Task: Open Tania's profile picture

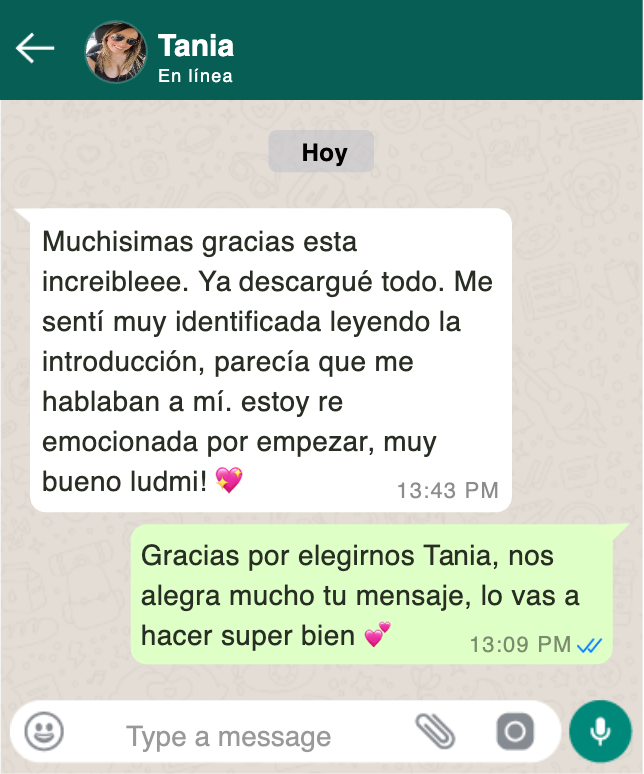Action: coord(116,52)
